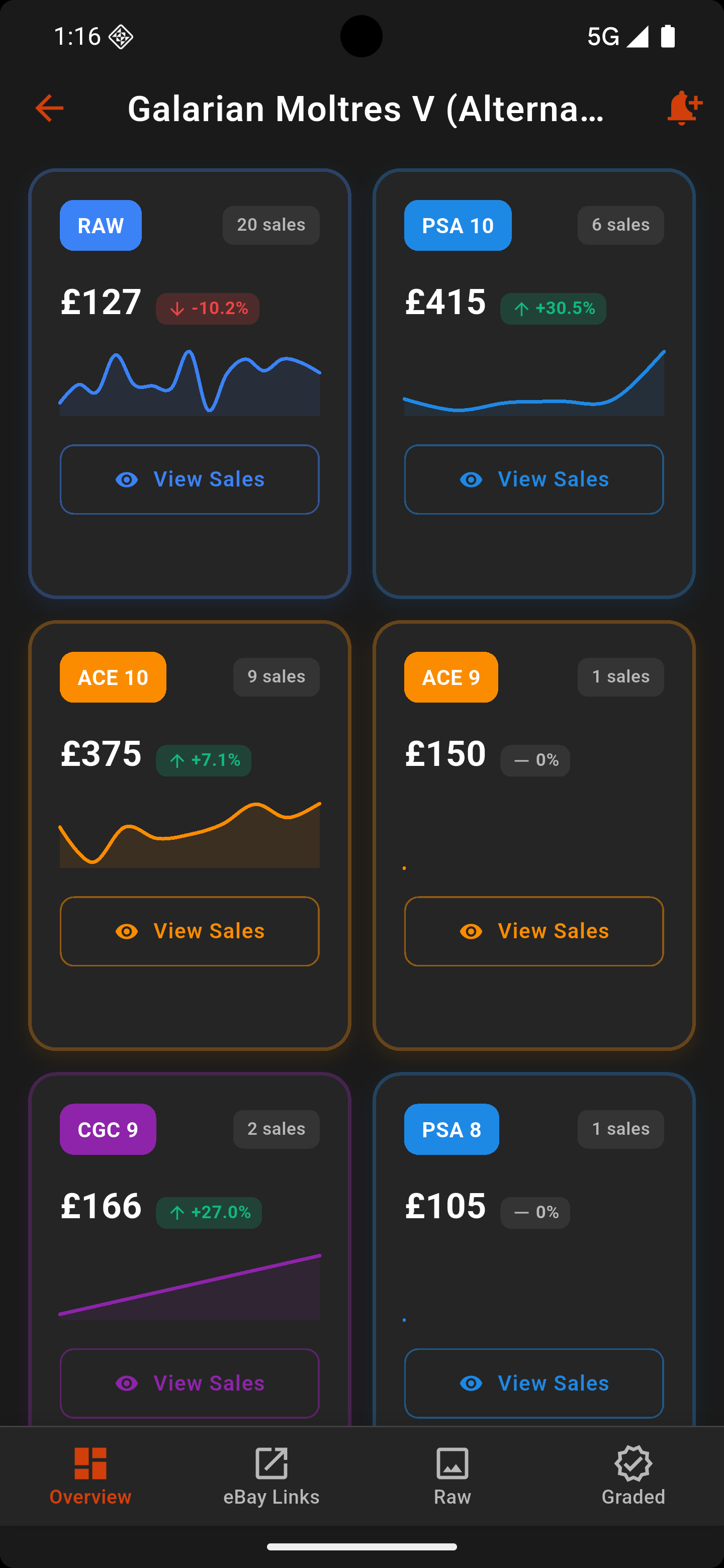
Task: Tap the eye icon in ACE 10 View Sales
Action: 126,931
